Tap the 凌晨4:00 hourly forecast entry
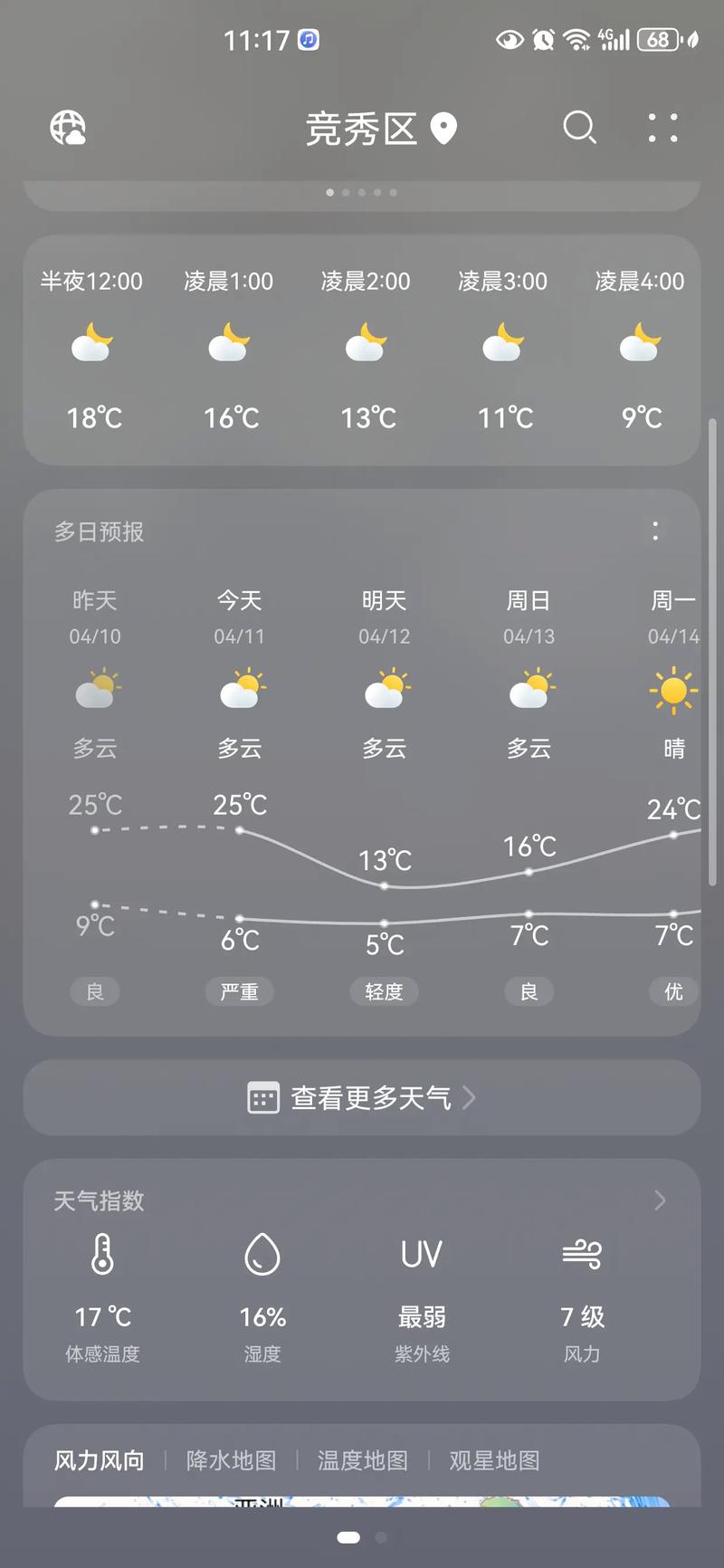Viewport: 724px width, 1568px height. coord(641,349)
